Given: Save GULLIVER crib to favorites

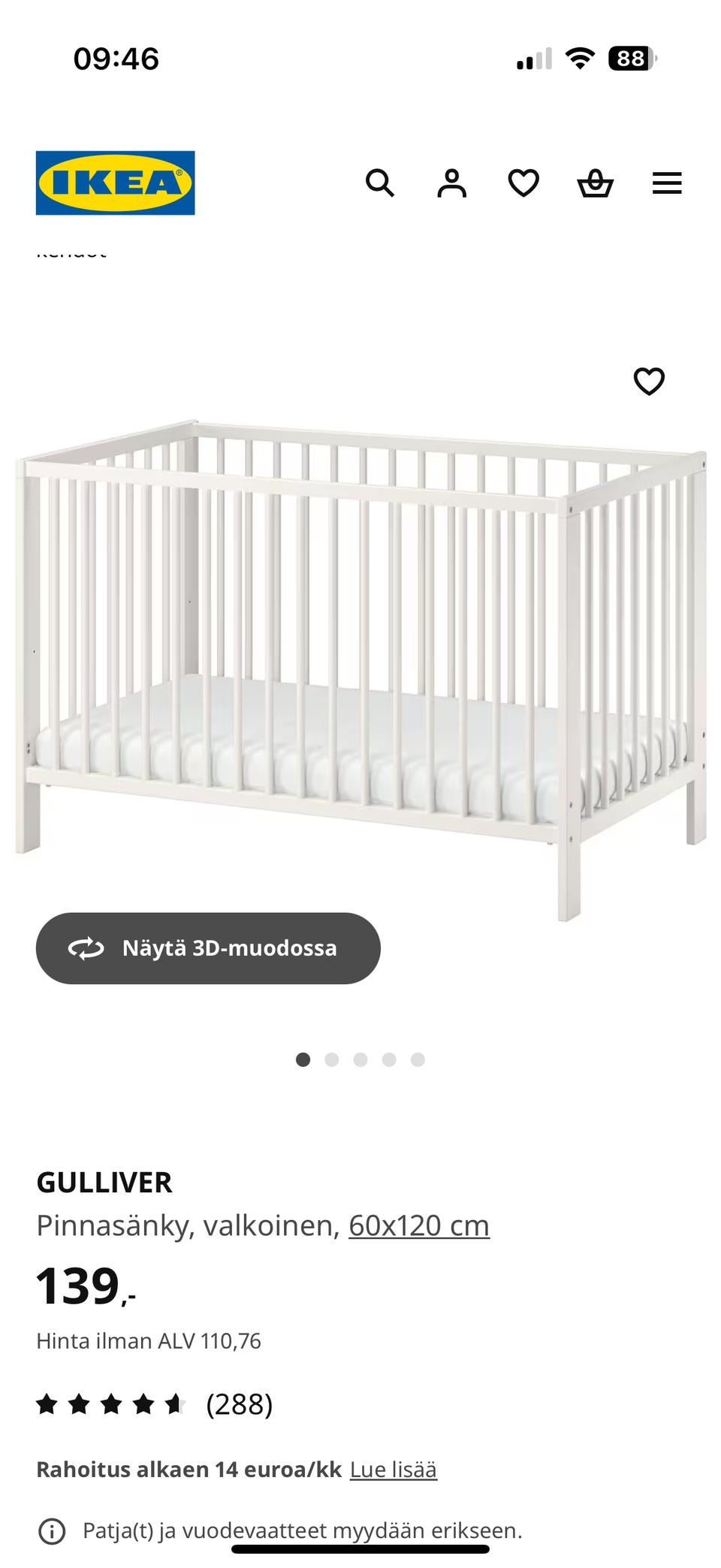Looking at the screenshot, I should [x=649, y=381].
